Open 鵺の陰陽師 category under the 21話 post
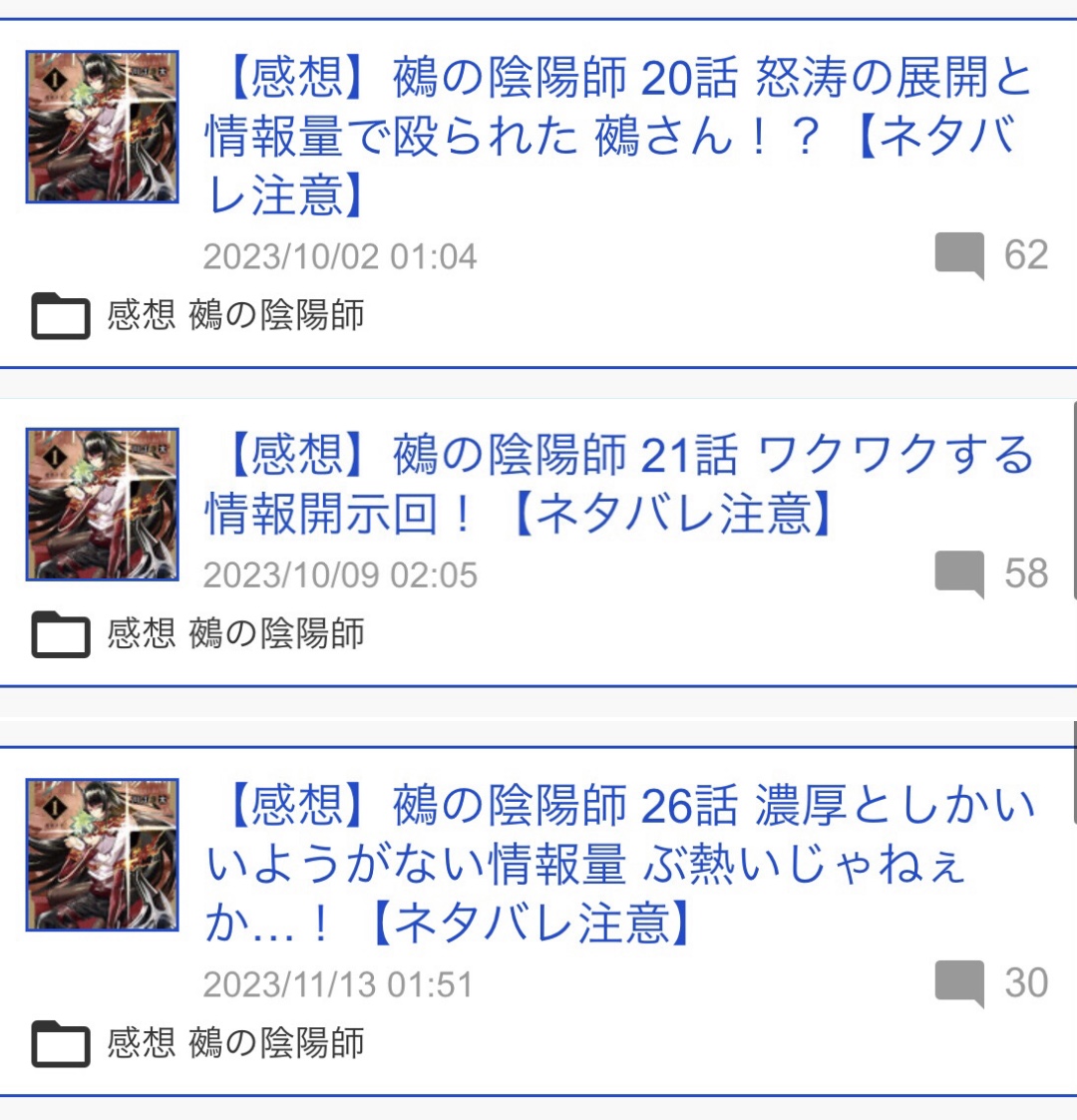1077x1120 pixels. (x=276, y=633)
